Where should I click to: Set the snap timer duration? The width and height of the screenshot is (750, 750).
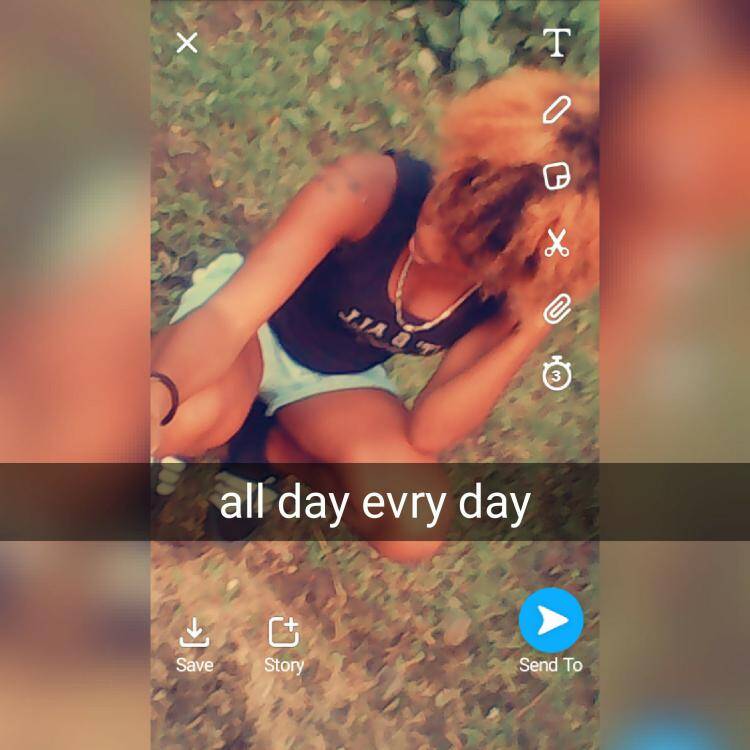(x=556, y=374)
